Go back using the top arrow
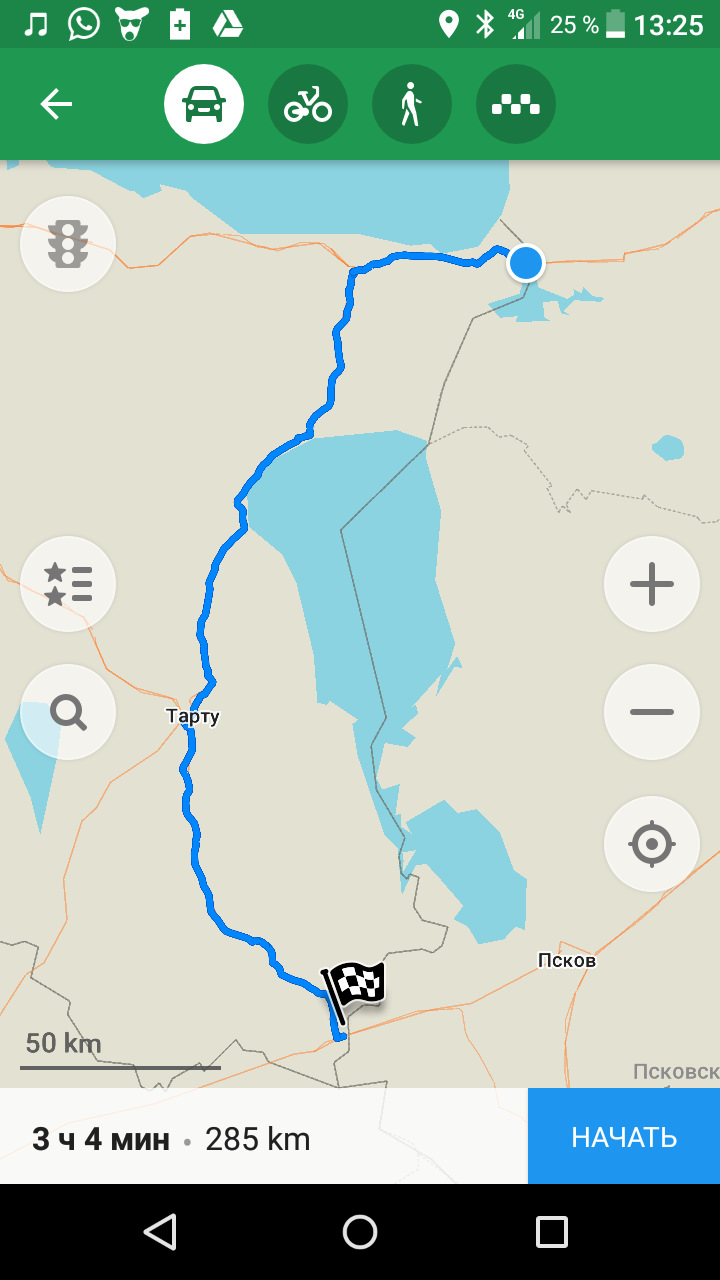This screenshot has height=1280, width=720. (x=56, y=104)
